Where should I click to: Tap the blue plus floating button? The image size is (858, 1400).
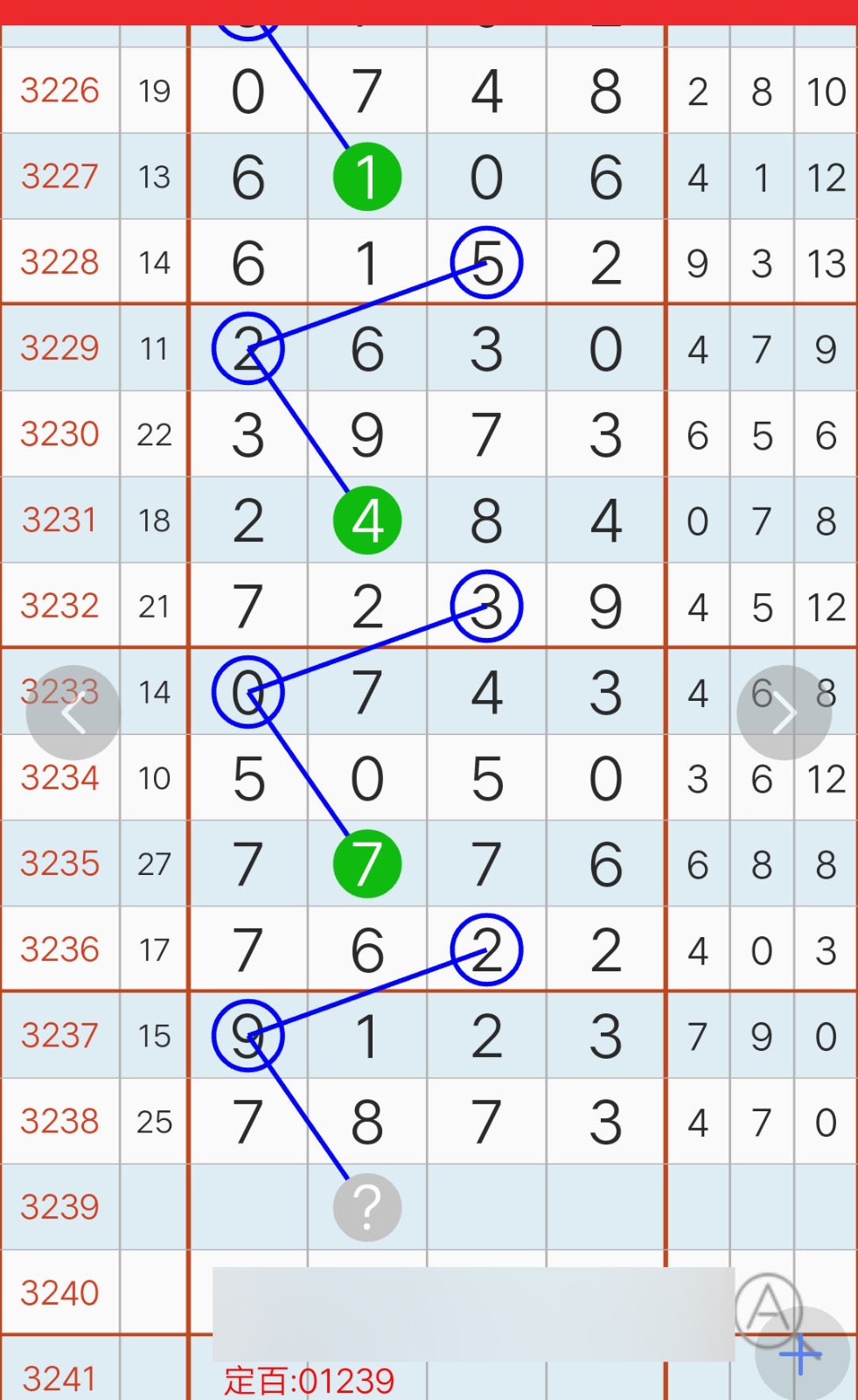click(x=802, y=1354)
